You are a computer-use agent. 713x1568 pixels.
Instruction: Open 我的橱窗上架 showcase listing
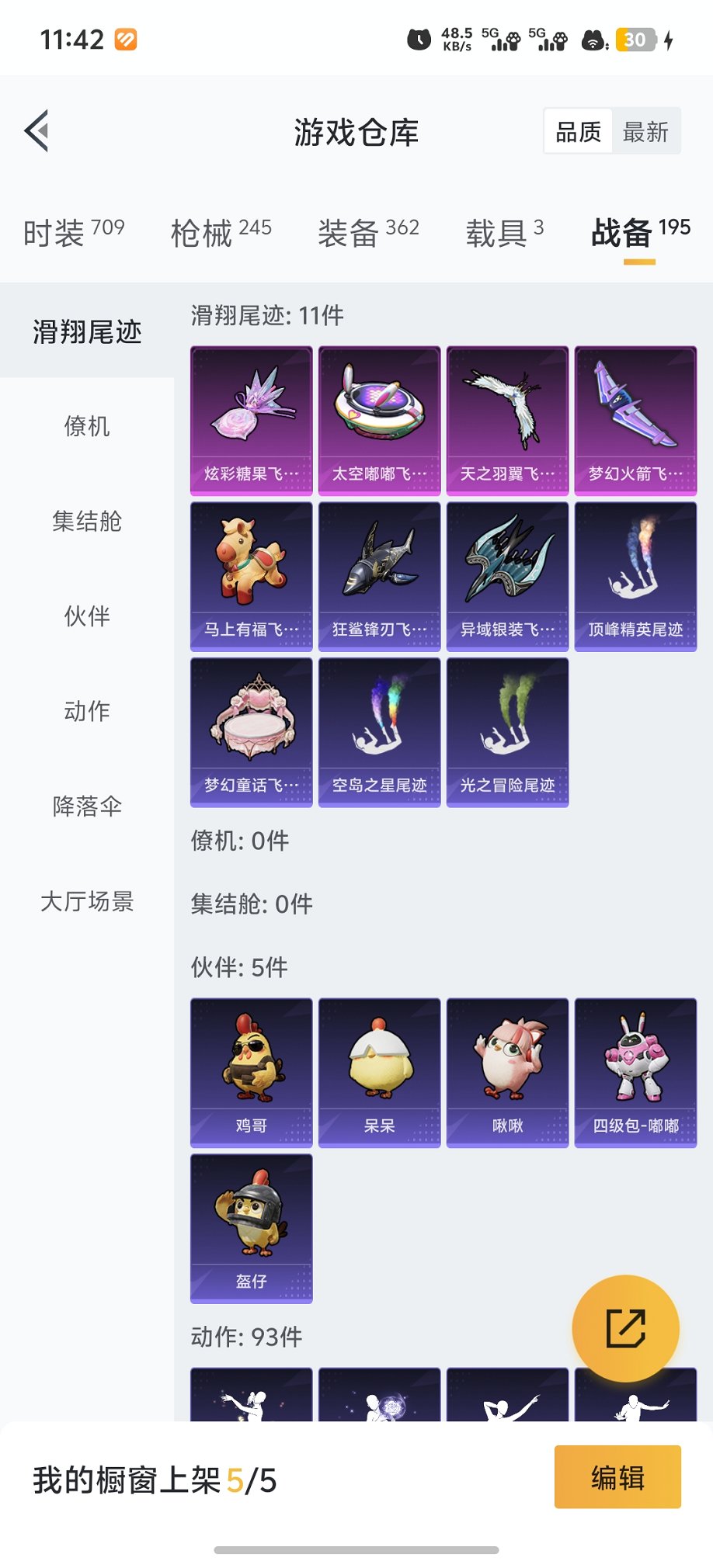[150, 1480]
